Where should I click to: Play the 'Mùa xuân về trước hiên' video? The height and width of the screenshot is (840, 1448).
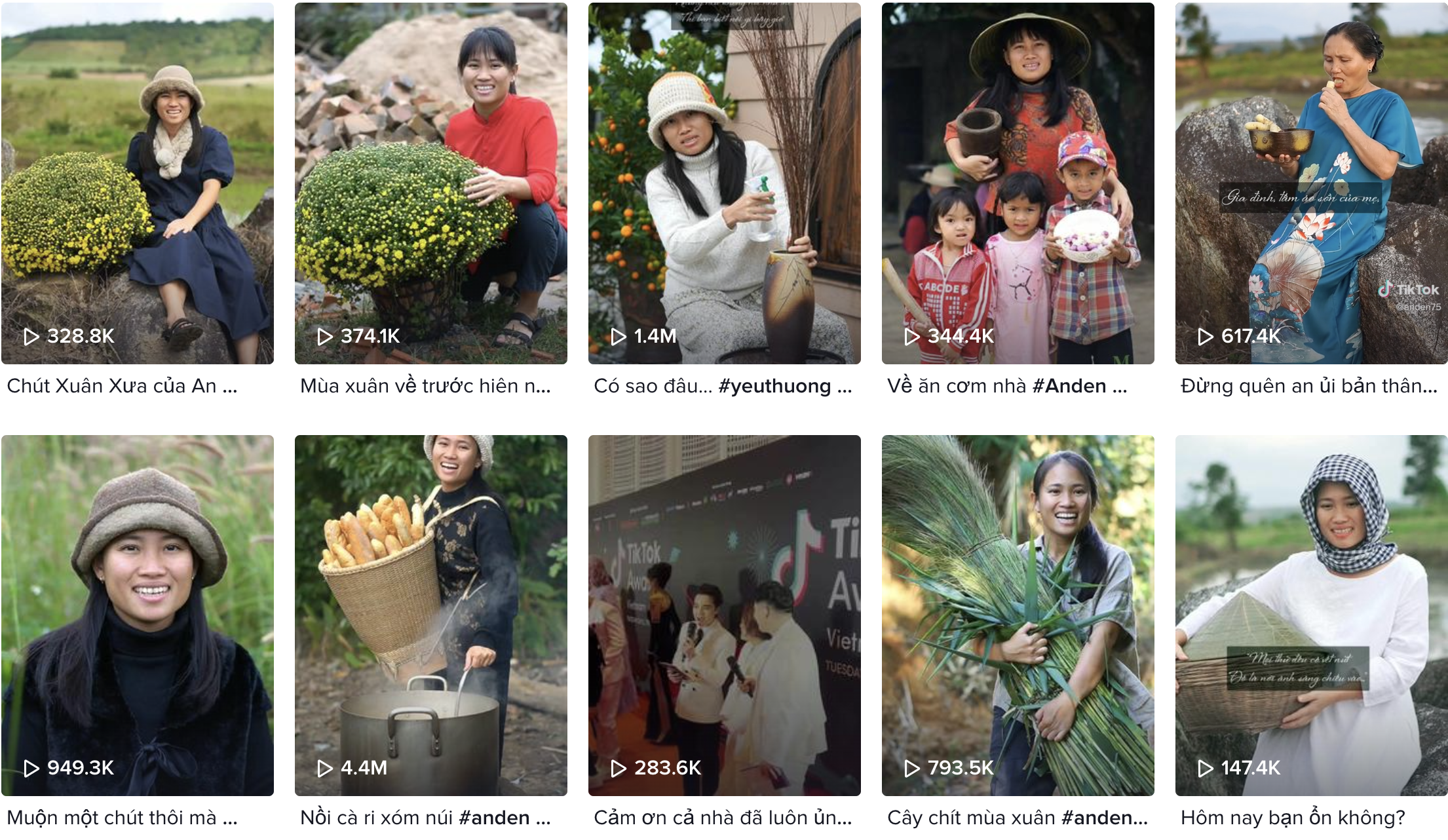coord(430,183)
